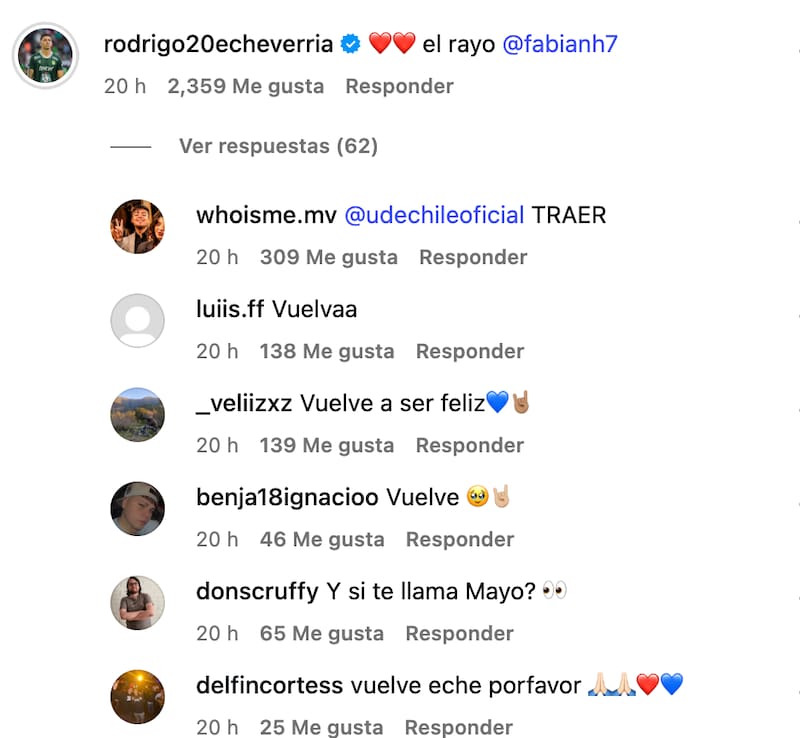Open the donscruffy username
Viewport: 800px width, 738px height.
pyautogui.click(x=257, y=591)
